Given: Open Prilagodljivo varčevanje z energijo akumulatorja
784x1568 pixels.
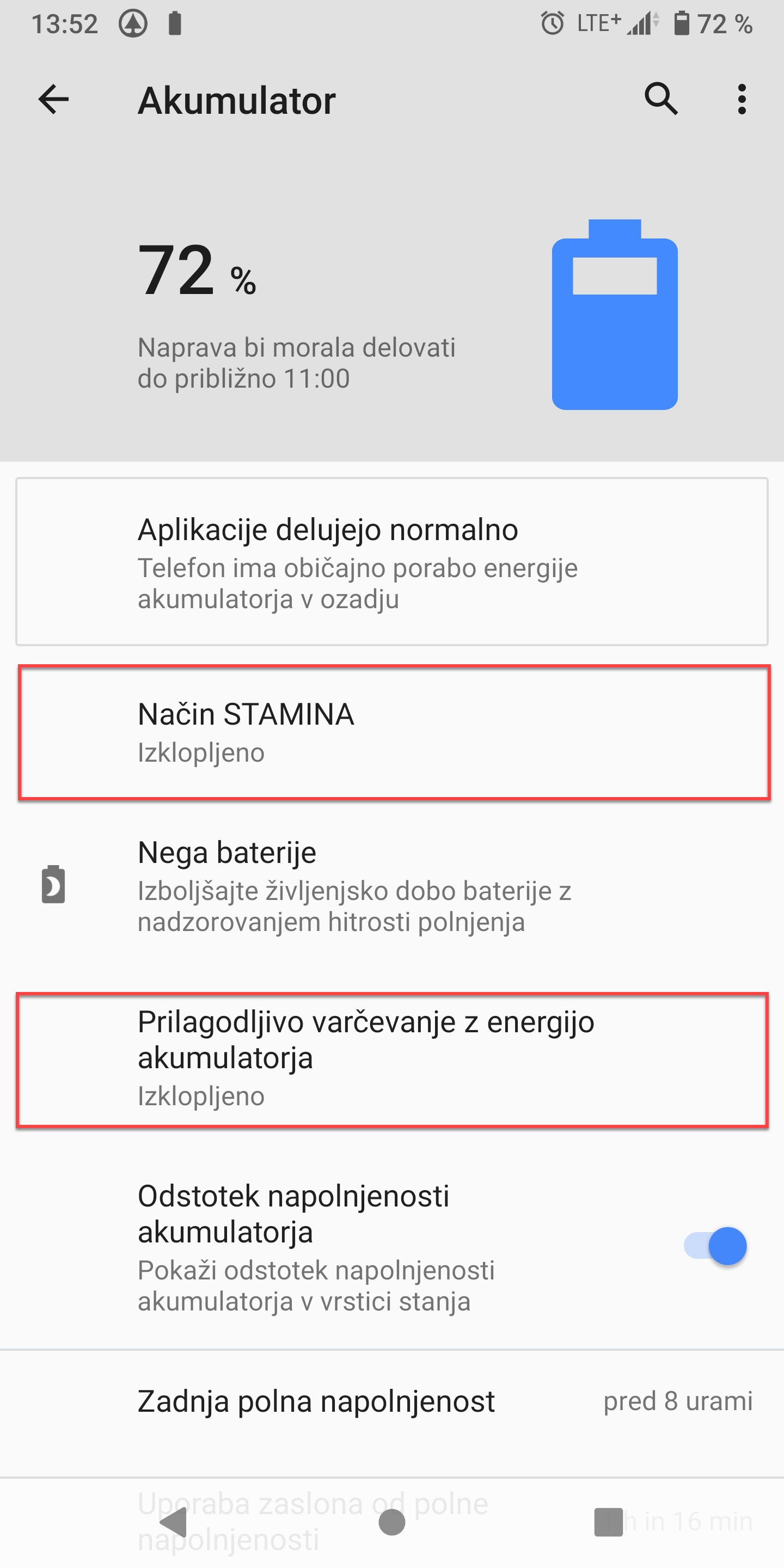Looking at the screenshot, I should (x=392, y=1059).
